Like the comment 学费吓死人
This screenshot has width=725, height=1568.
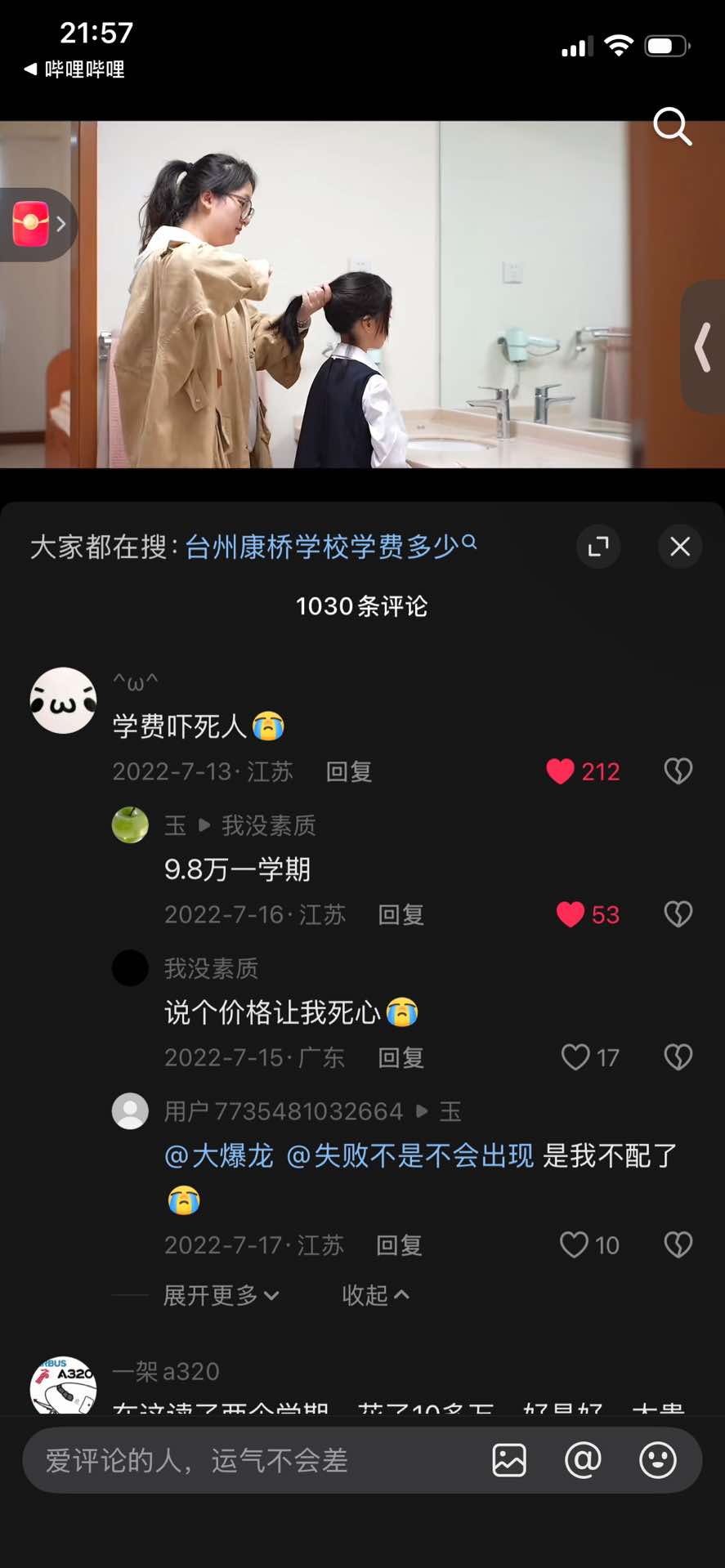point(583,771)
